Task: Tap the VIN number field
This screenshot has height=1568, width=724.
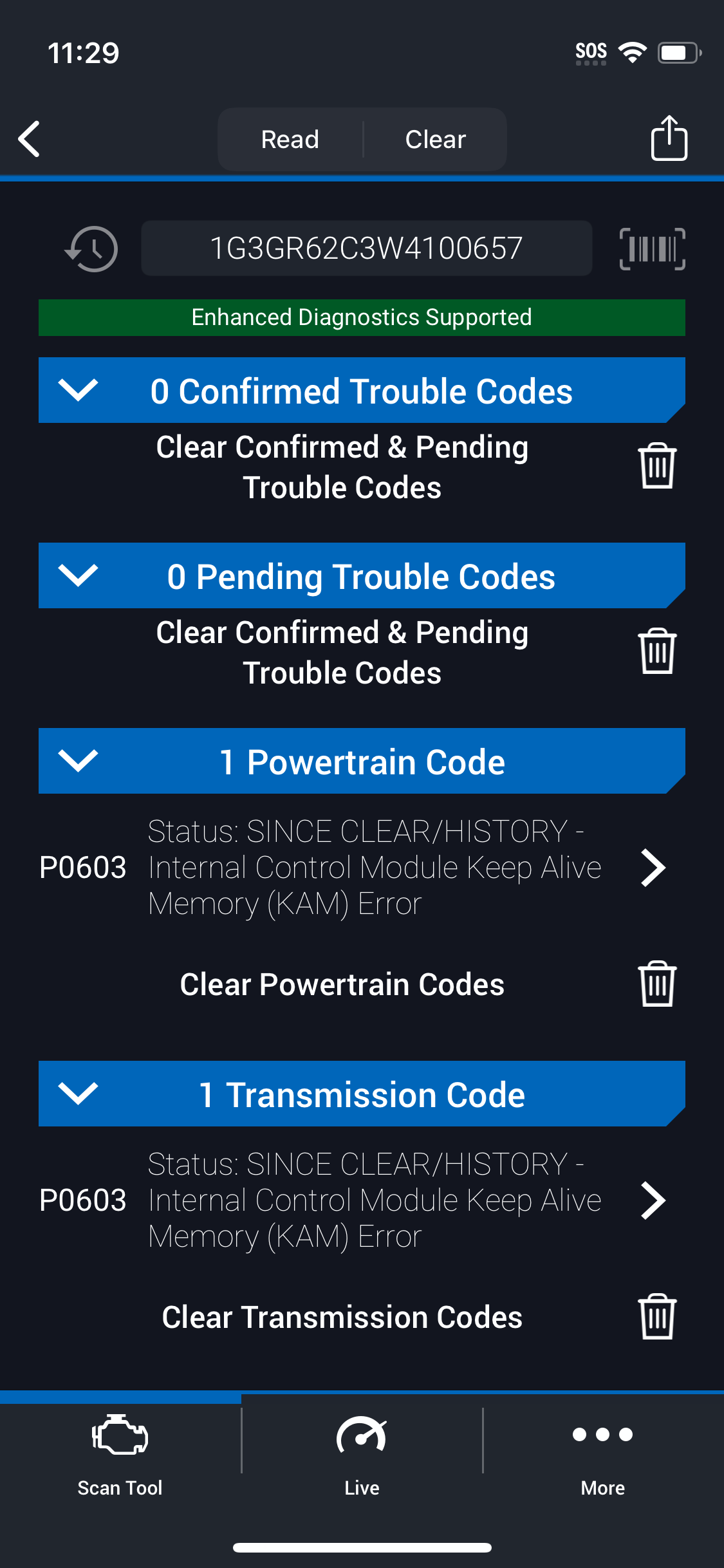Action: (366, 248)
